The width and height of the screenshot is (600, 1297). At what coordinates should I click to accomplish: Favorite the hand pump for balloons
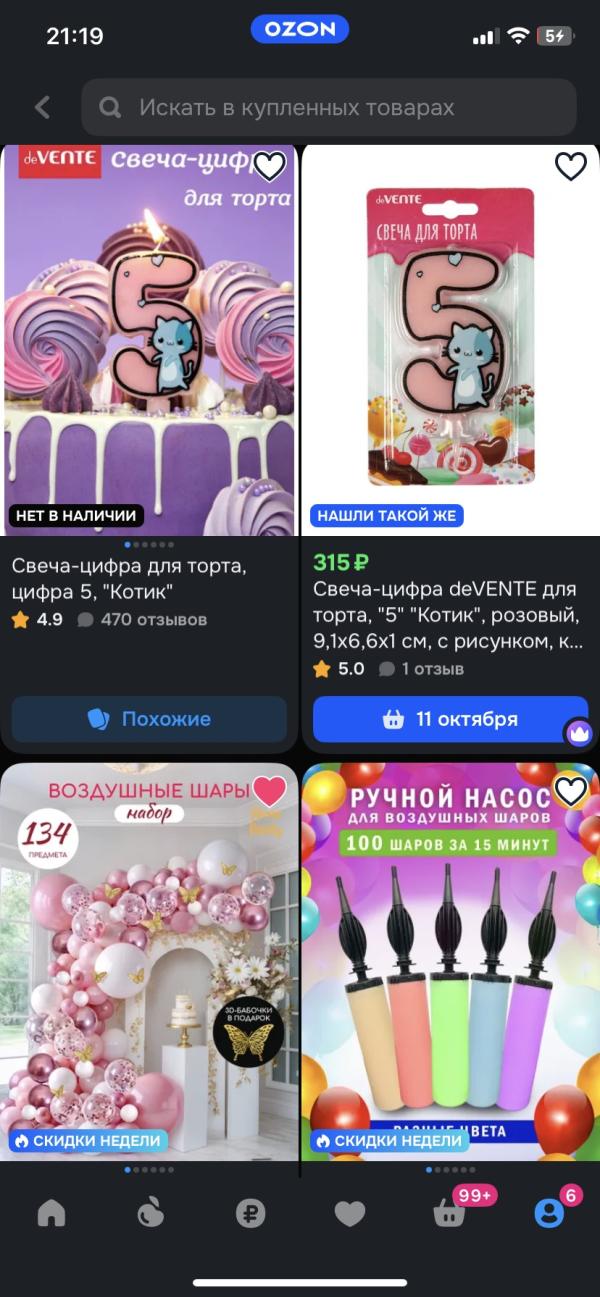[x=570, y=791]
